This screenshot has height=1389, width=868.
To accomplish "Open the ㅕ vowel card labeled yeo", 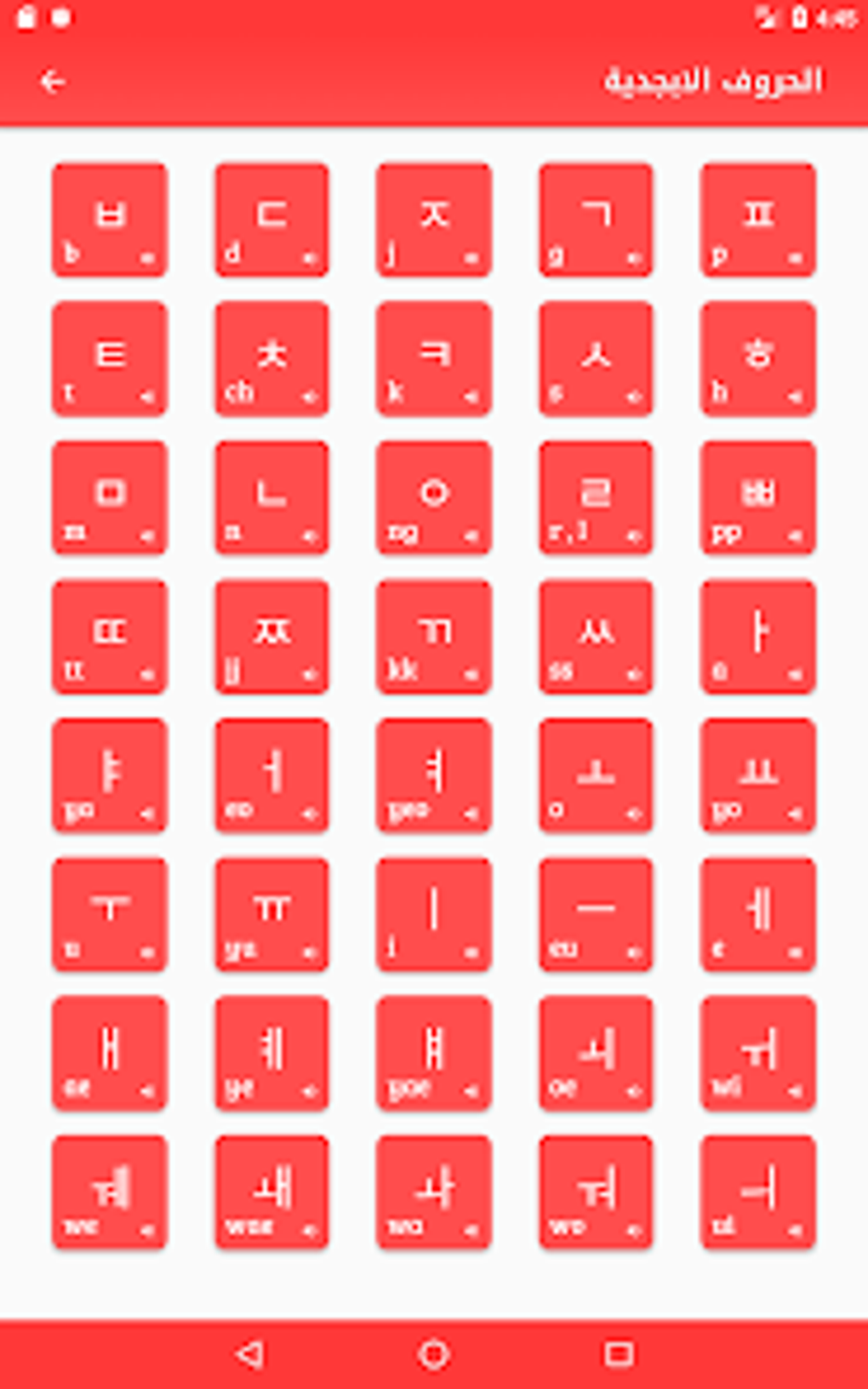I will pyautogui.click(x=434, y=775).
